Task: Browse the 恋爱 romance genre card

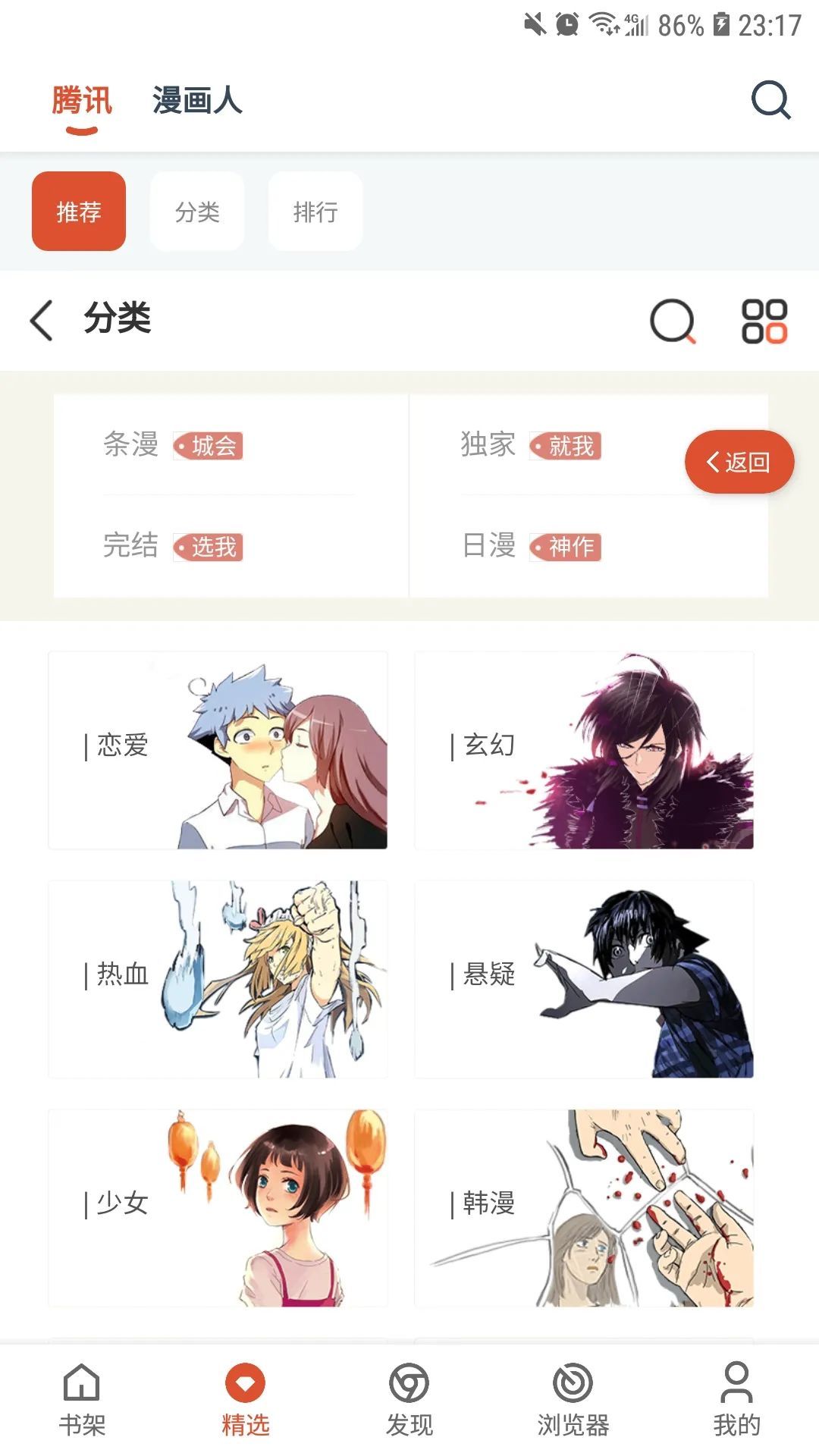Action: pyautogui.click(x=218, y=750)
